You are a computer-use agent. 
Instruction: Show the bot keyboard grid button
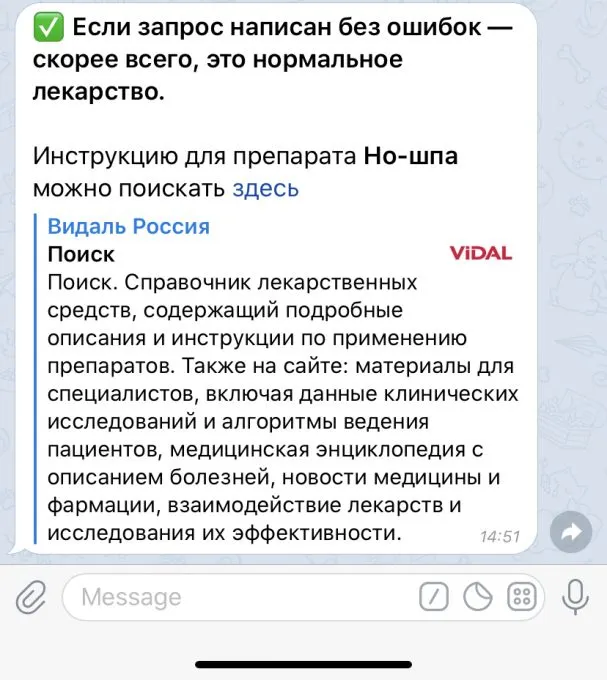tap(522, 598)
